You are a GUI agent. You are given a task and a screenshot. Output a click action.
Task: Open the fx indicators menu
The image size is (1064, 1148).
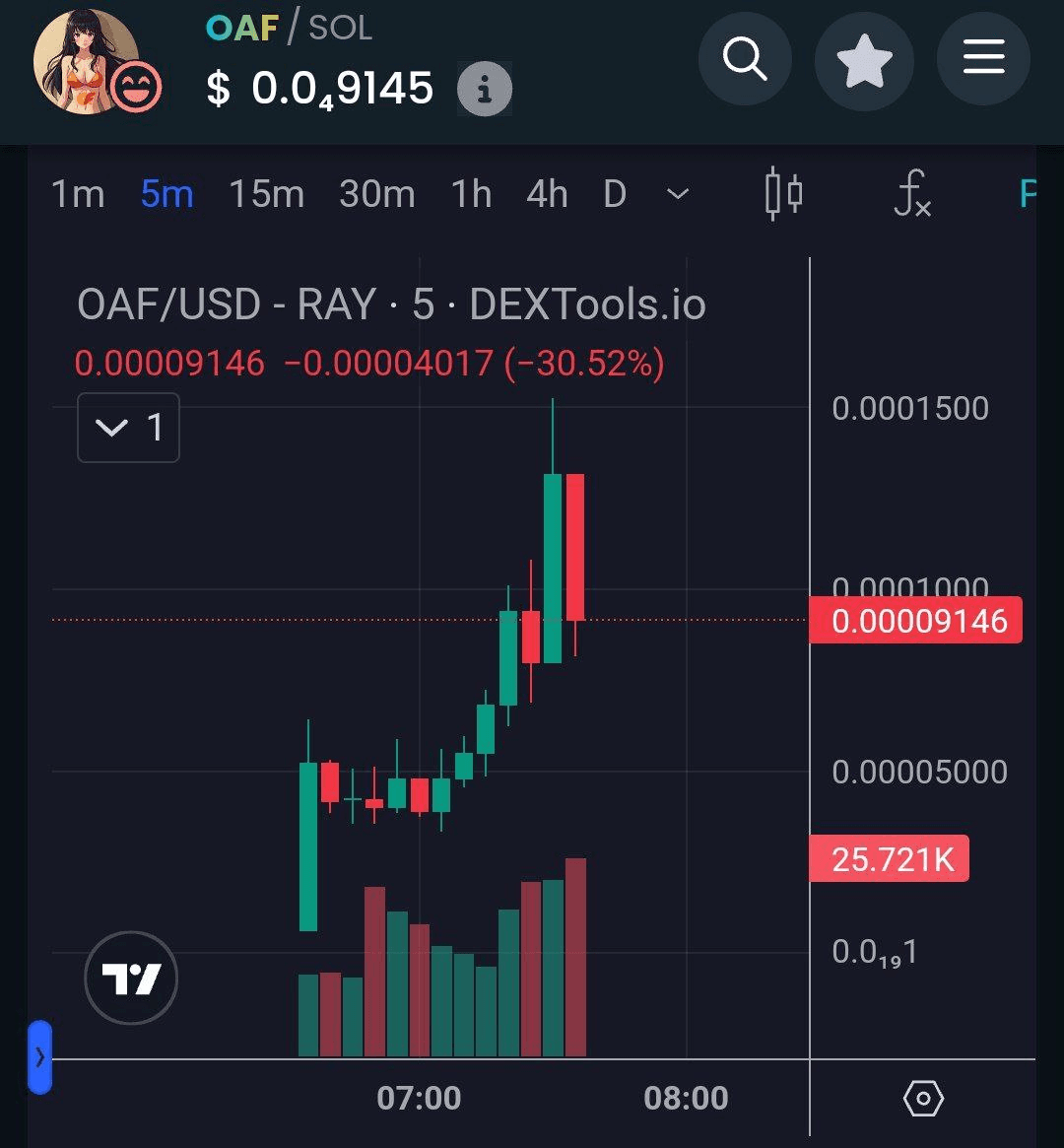tap(911, 194)
